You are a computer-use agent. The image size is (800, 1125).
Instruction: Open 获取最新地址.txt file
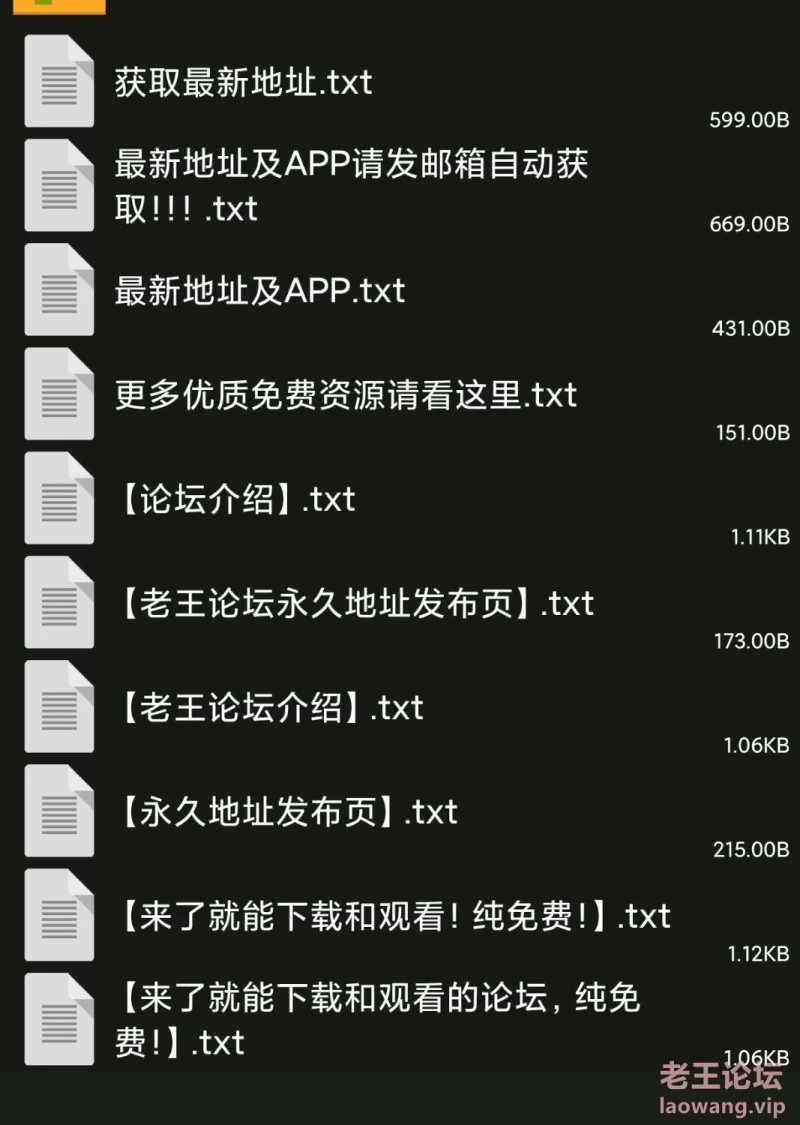click(244, 82)
